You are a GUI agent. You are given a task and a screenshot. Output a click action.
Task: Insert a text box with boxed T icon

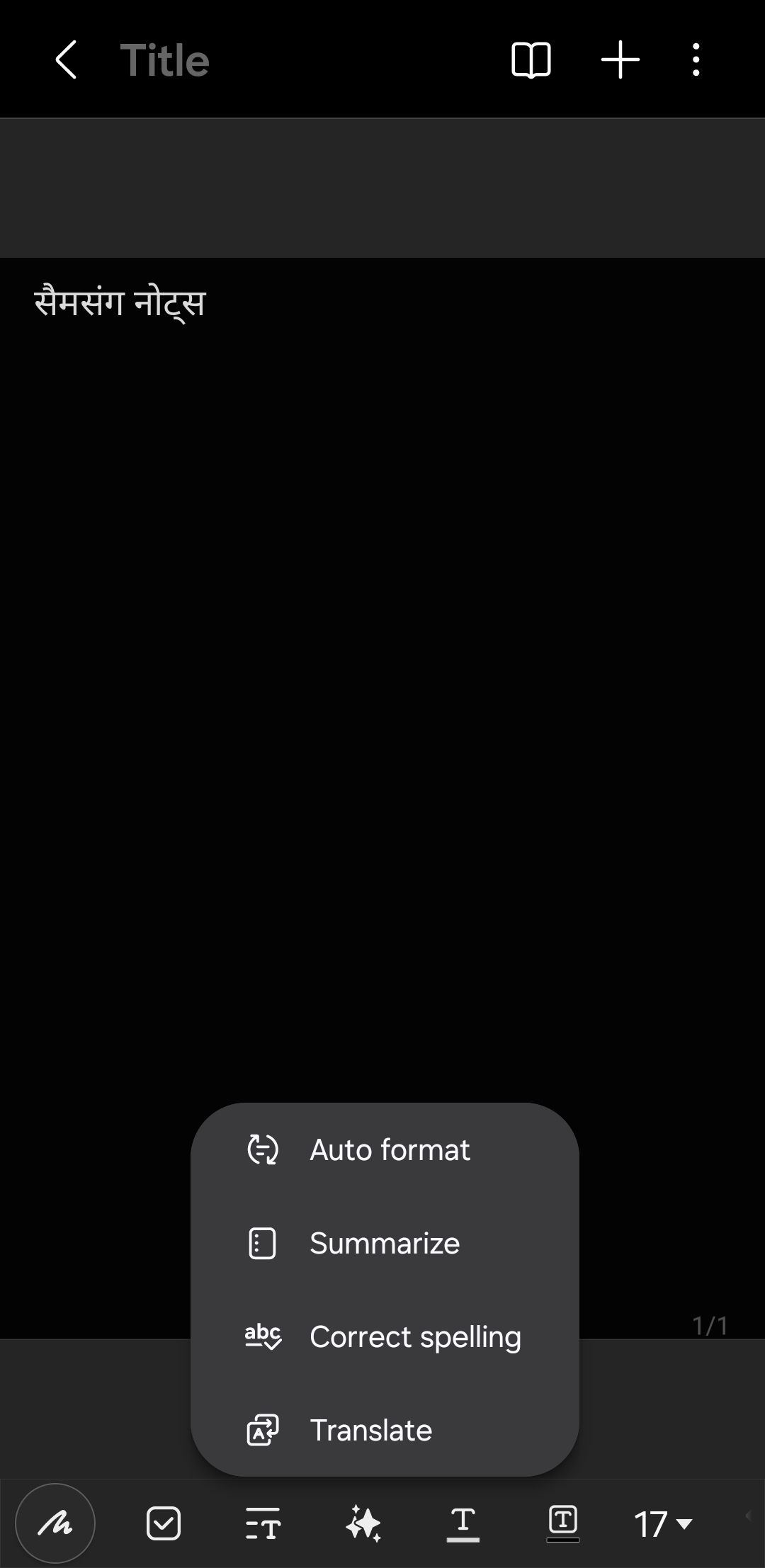[562, 1523]
